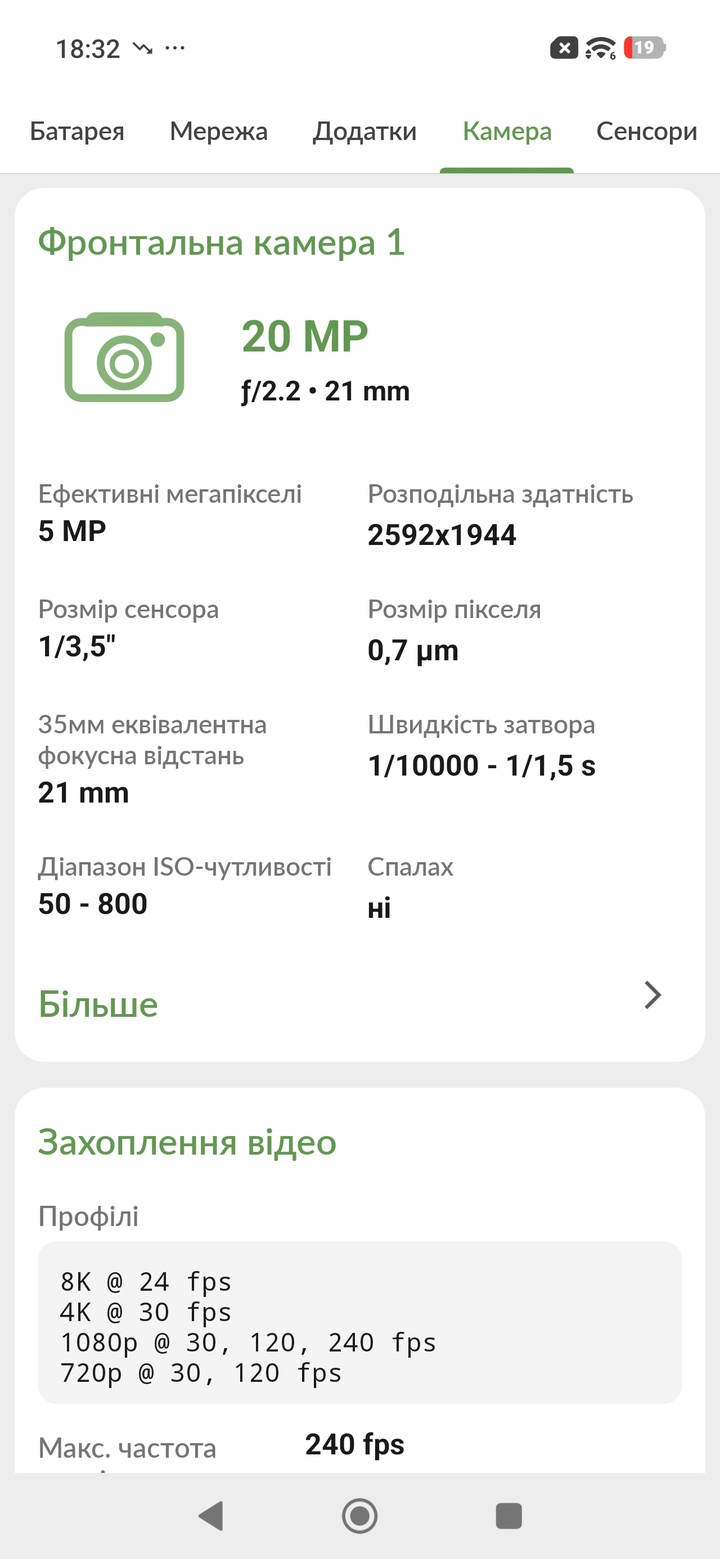Open the recent apps view
Viewport: 720px width, 1559px height.
(x=509, y=1516)
